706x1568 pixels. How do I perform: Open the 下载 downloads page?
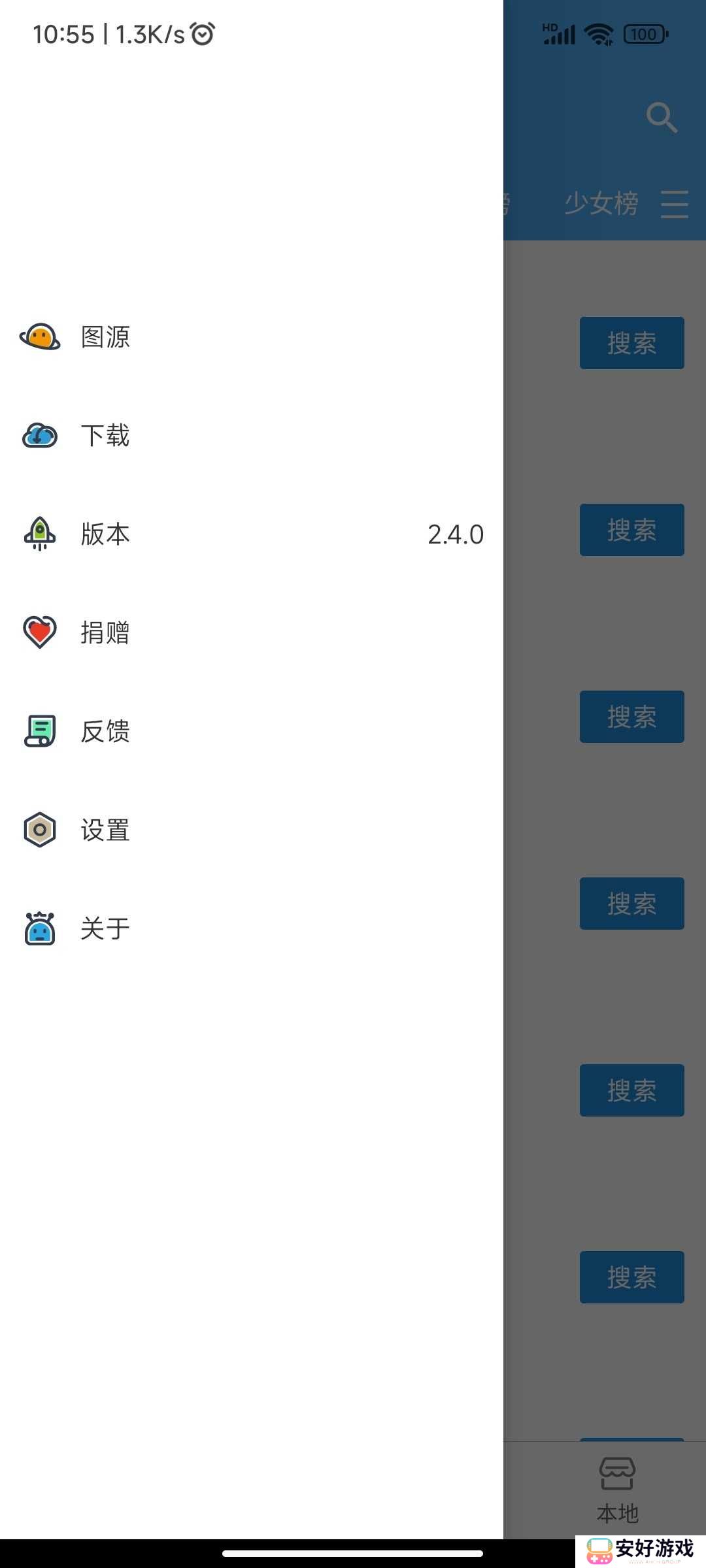point(105,436)
